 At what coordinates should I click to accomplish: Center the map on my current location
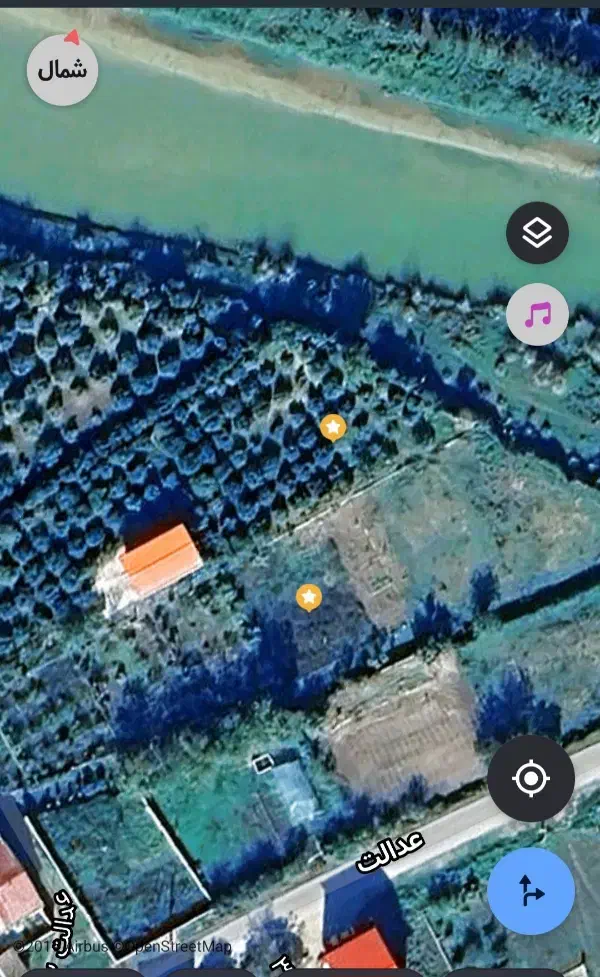point(531,778)
